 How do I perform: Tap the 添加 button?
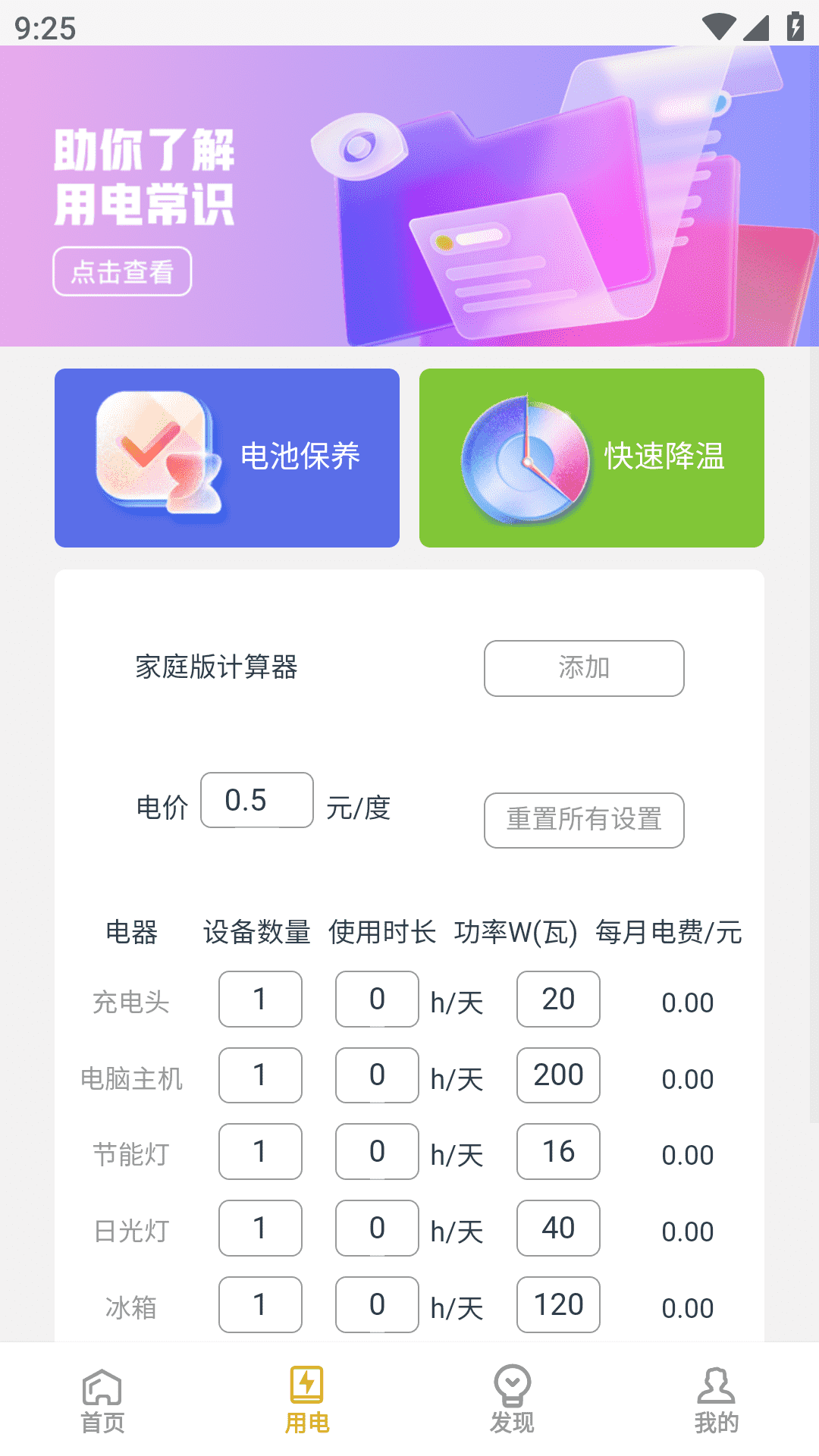click(x=584, y=668)
